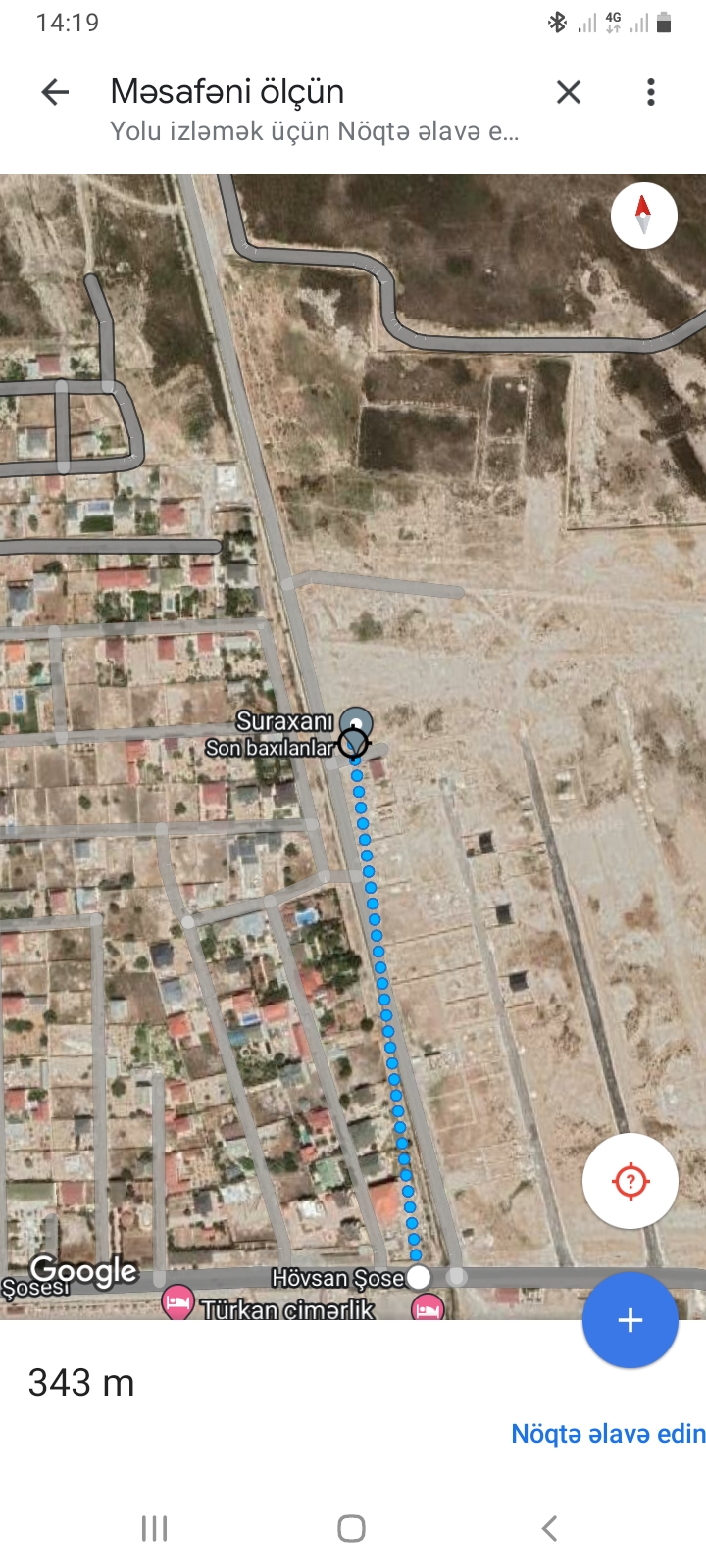
Task: Open recent apps from navigation bar
Action: [155, 1528]
